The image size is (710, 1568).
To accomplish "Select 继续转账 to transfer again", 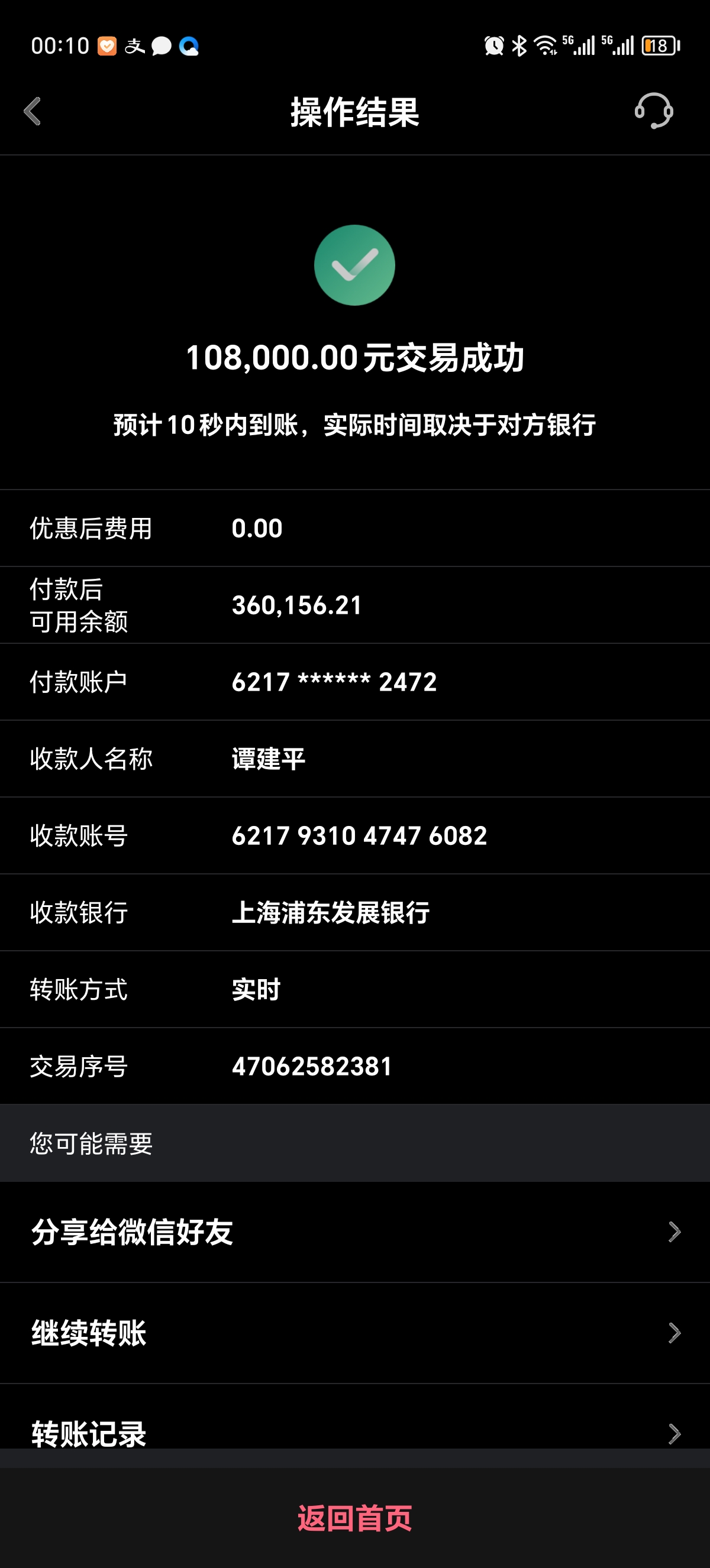I will 355,1333.
